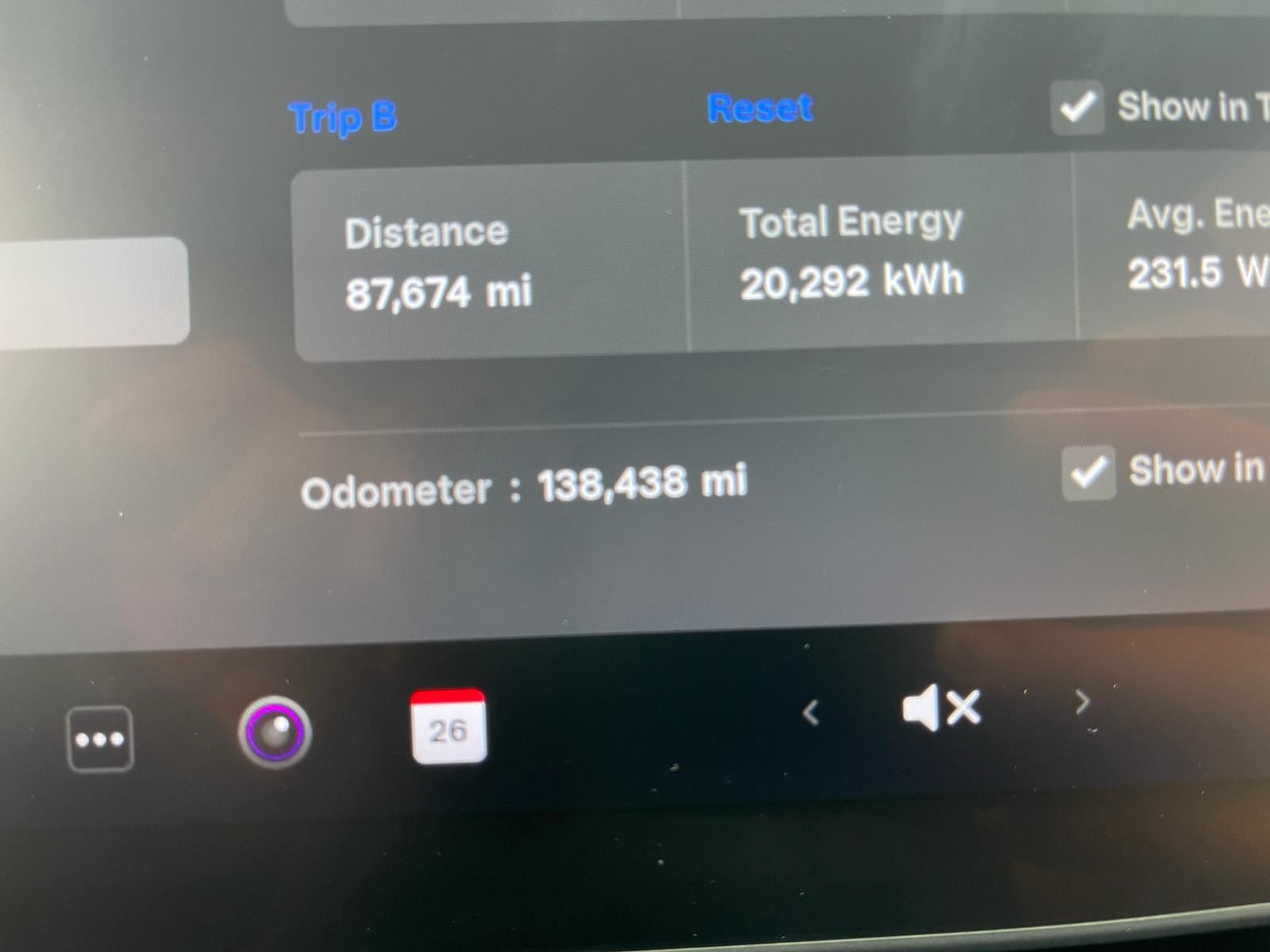The width and height of the screenshot is (1270, 952).
Task: Lower volume with left arrow
Action: click(810, 712)
